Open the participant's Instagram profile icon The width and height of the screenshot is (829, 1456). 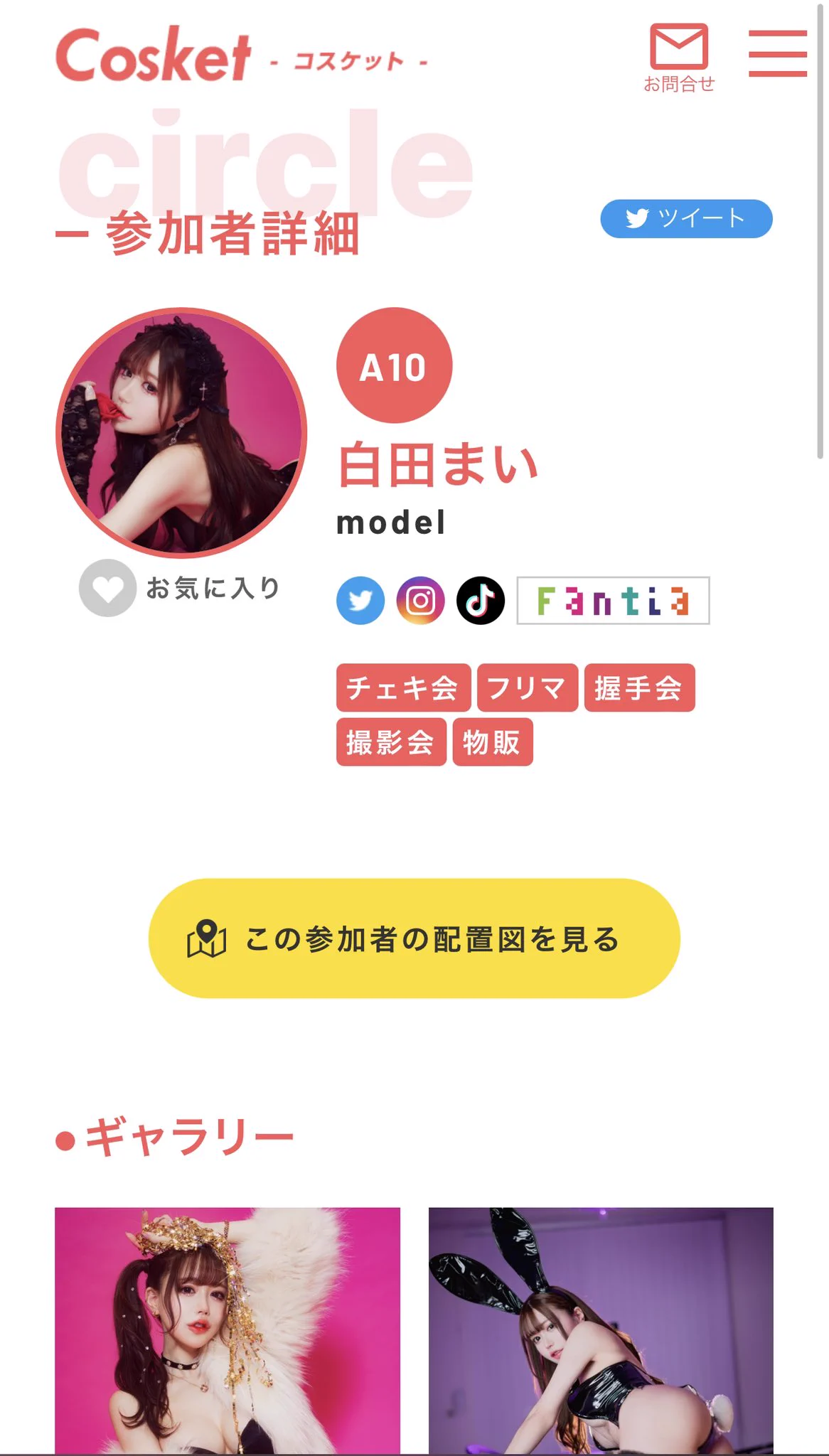point(420,601)
